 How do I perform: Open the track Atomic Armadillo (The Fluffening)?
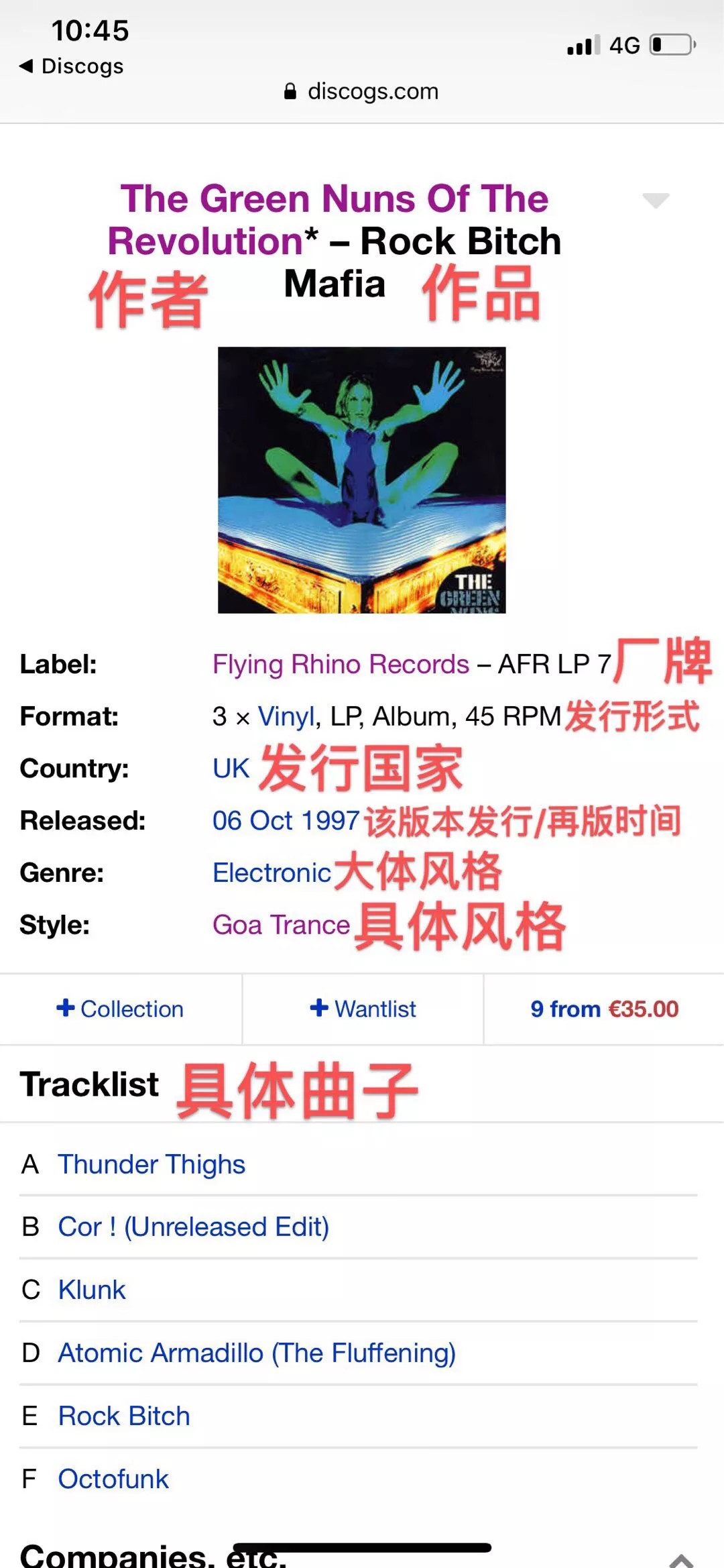point(257,1353)
